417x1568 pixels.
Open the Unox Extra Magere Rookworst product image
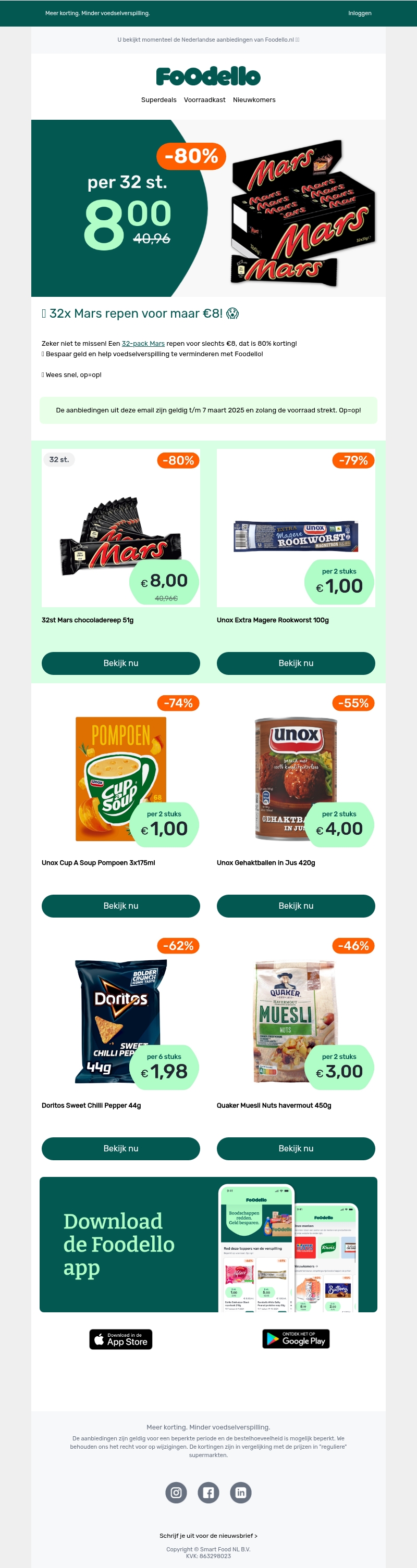[x=296, y=528]
